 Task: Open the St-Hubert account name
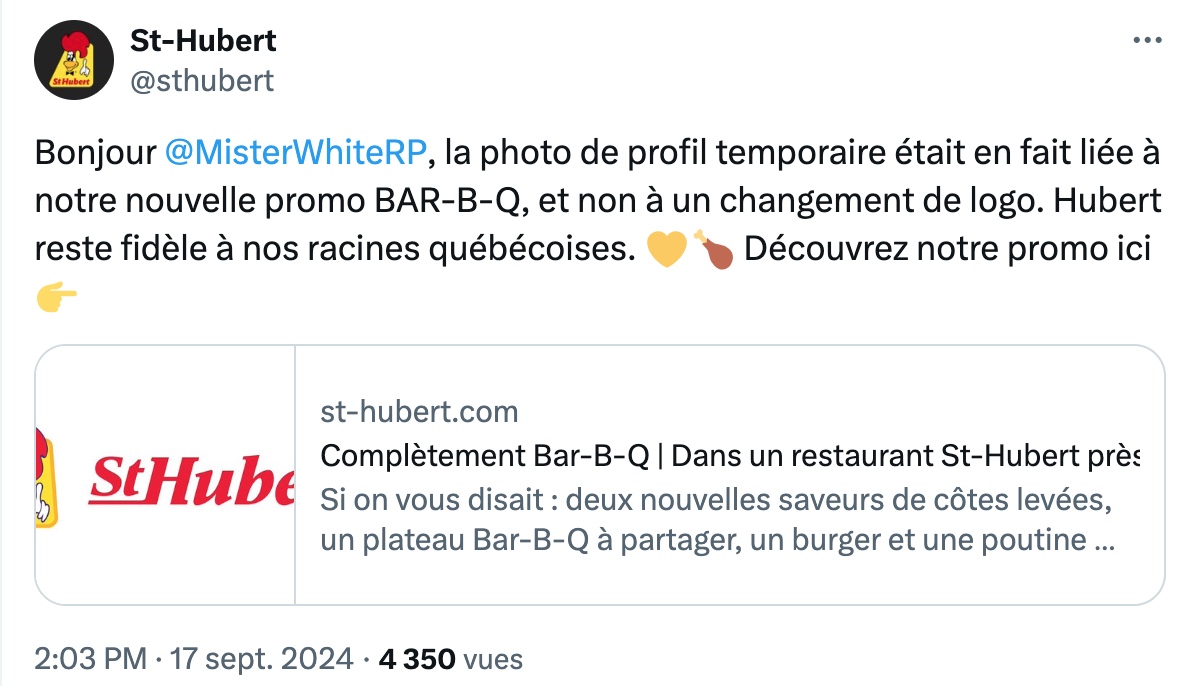[204, 41]
